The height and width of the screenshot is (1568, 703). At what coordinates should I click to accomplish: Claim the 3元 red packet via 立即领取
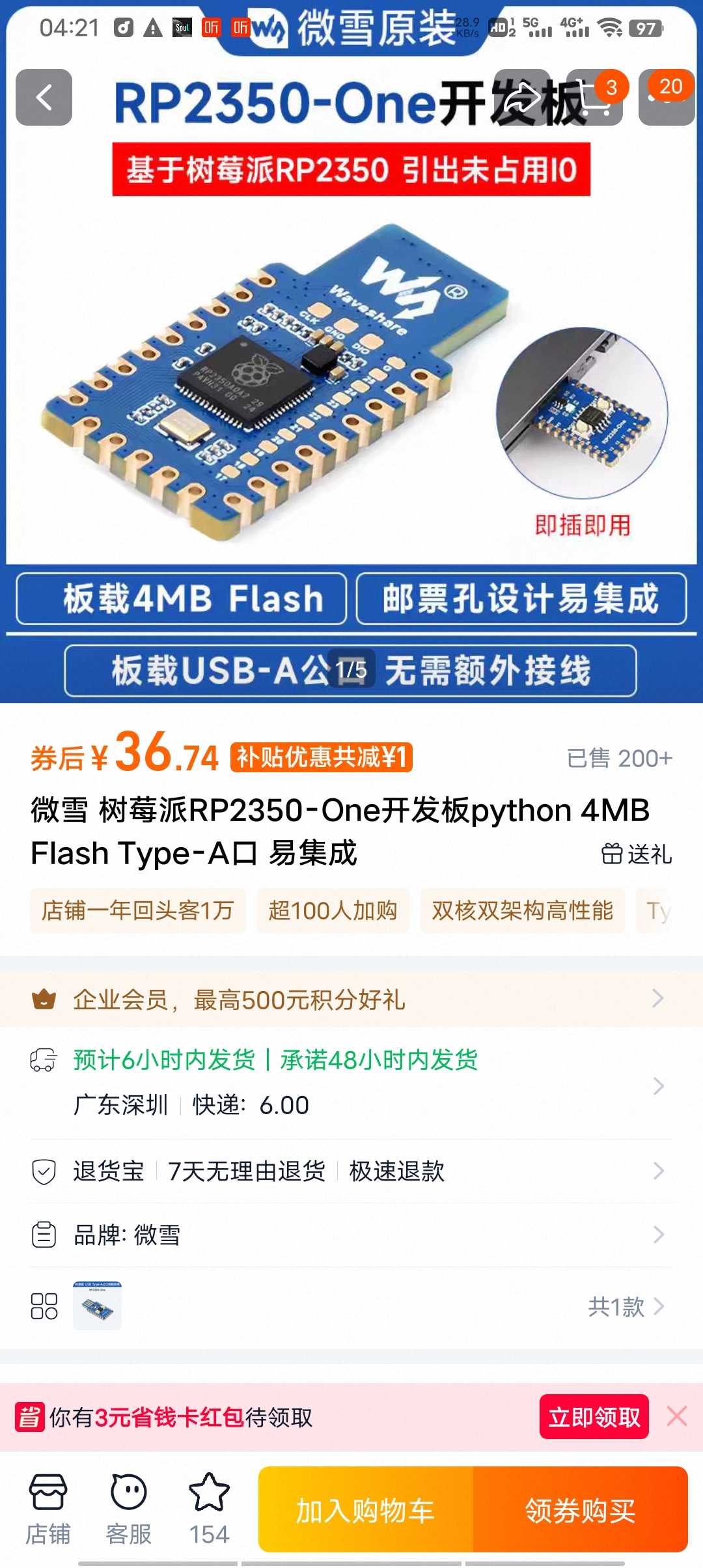coord(594,1417)
